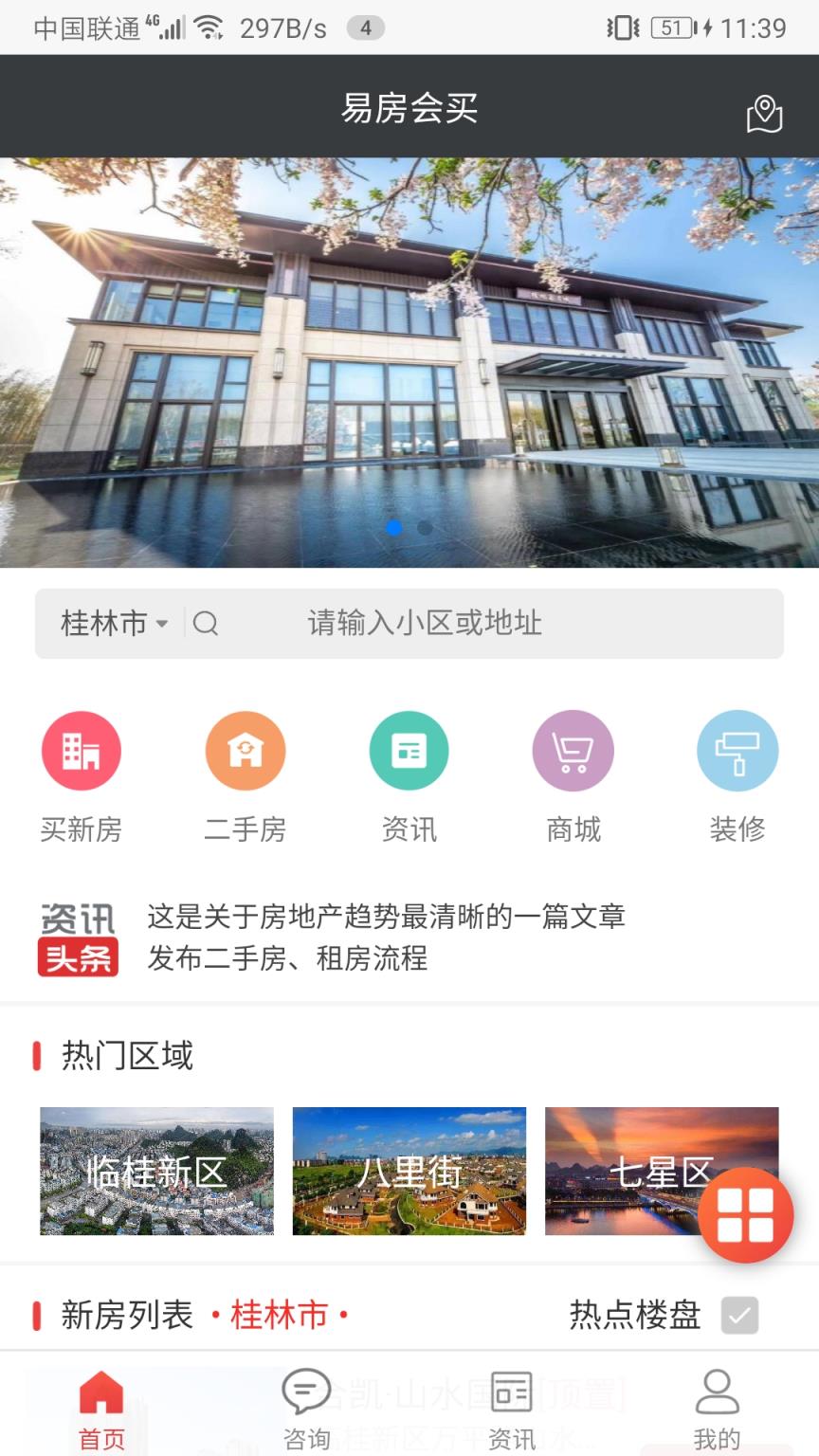Select the second carousel indicator dot
This screenshot has width=819, height=1456.
(x=424, y=529)
